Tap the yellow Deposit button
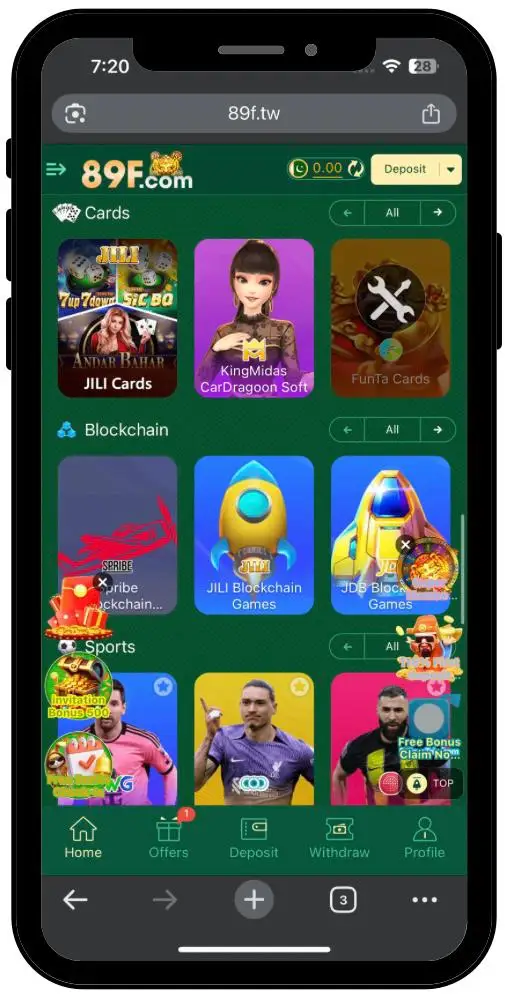505x995 pixels. (x=405, y=169)
